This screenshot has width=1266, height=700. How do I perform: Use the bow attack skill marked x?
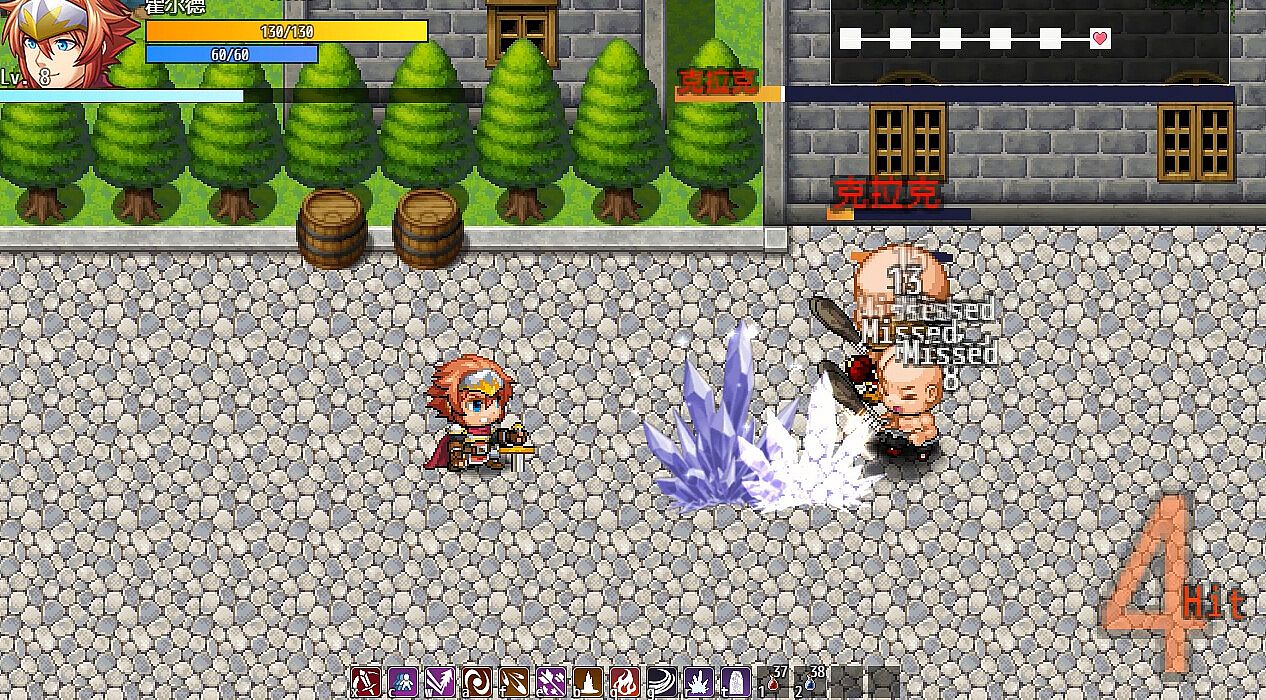(x=366, y=682)
